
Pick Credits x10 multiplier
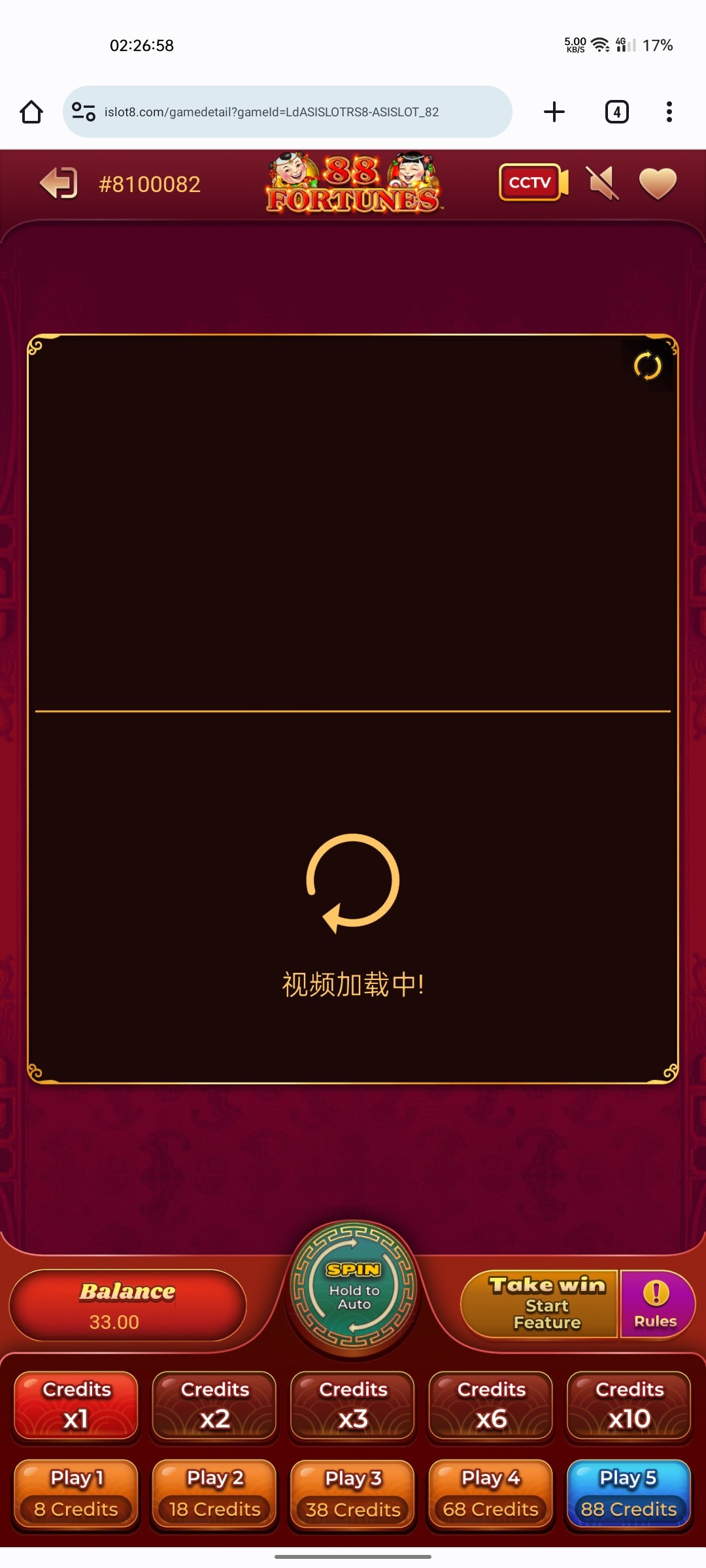(x=629, y=1405)
